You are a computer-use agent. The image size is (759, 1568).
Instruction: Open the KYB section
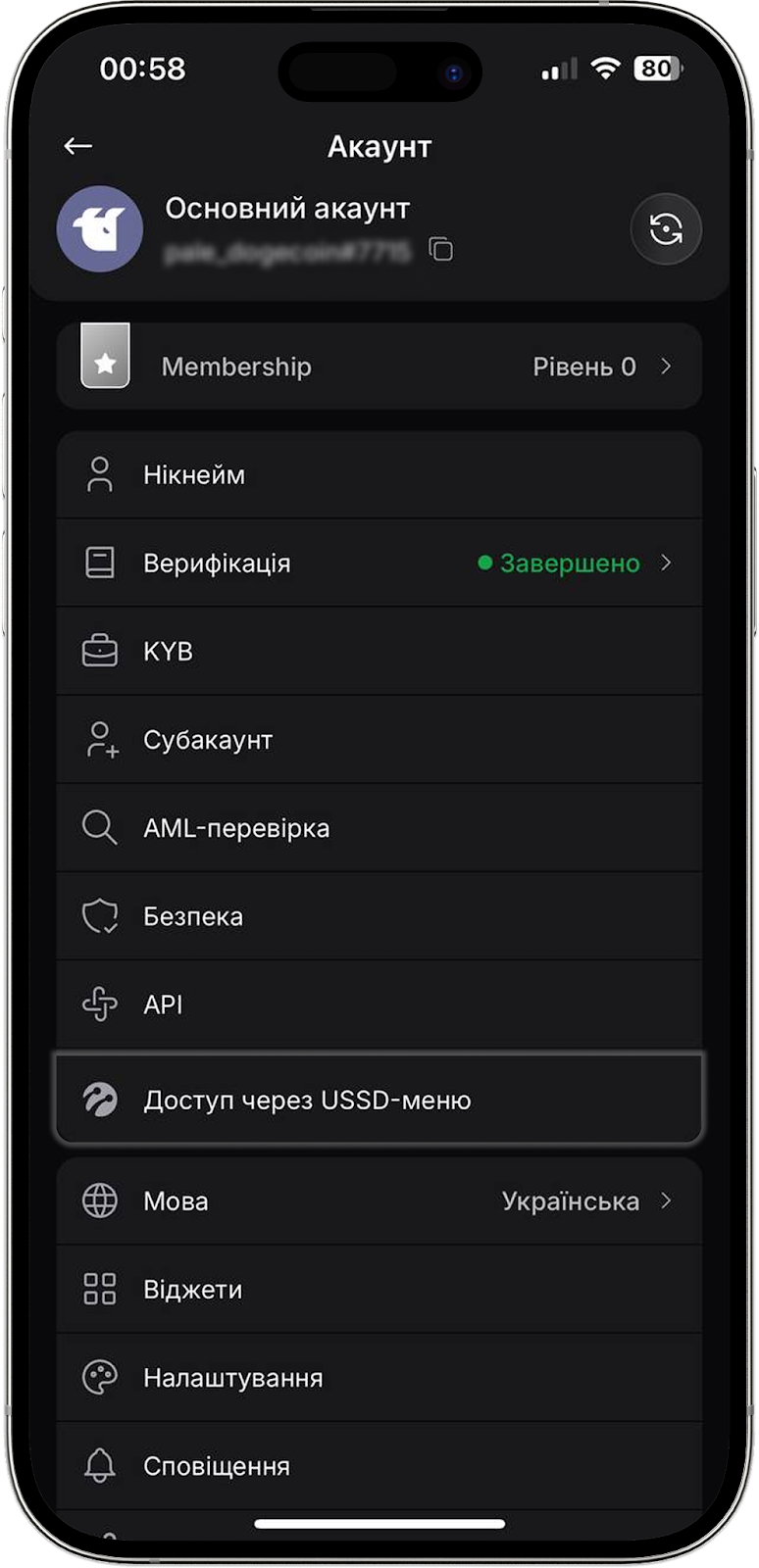pyautogui.click(x=379, y=652)
